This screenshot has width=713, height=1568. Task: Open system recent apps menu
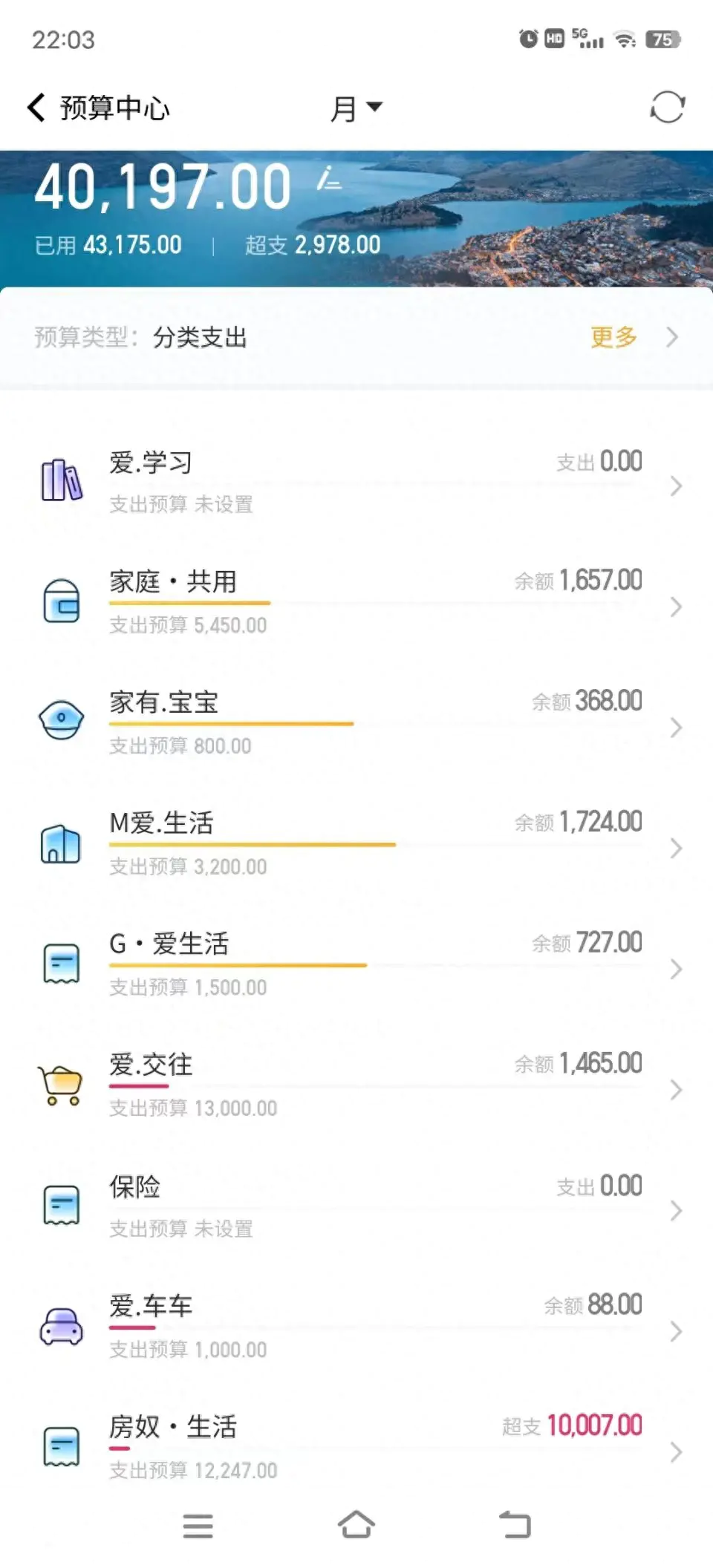[x=198, y=1526]
